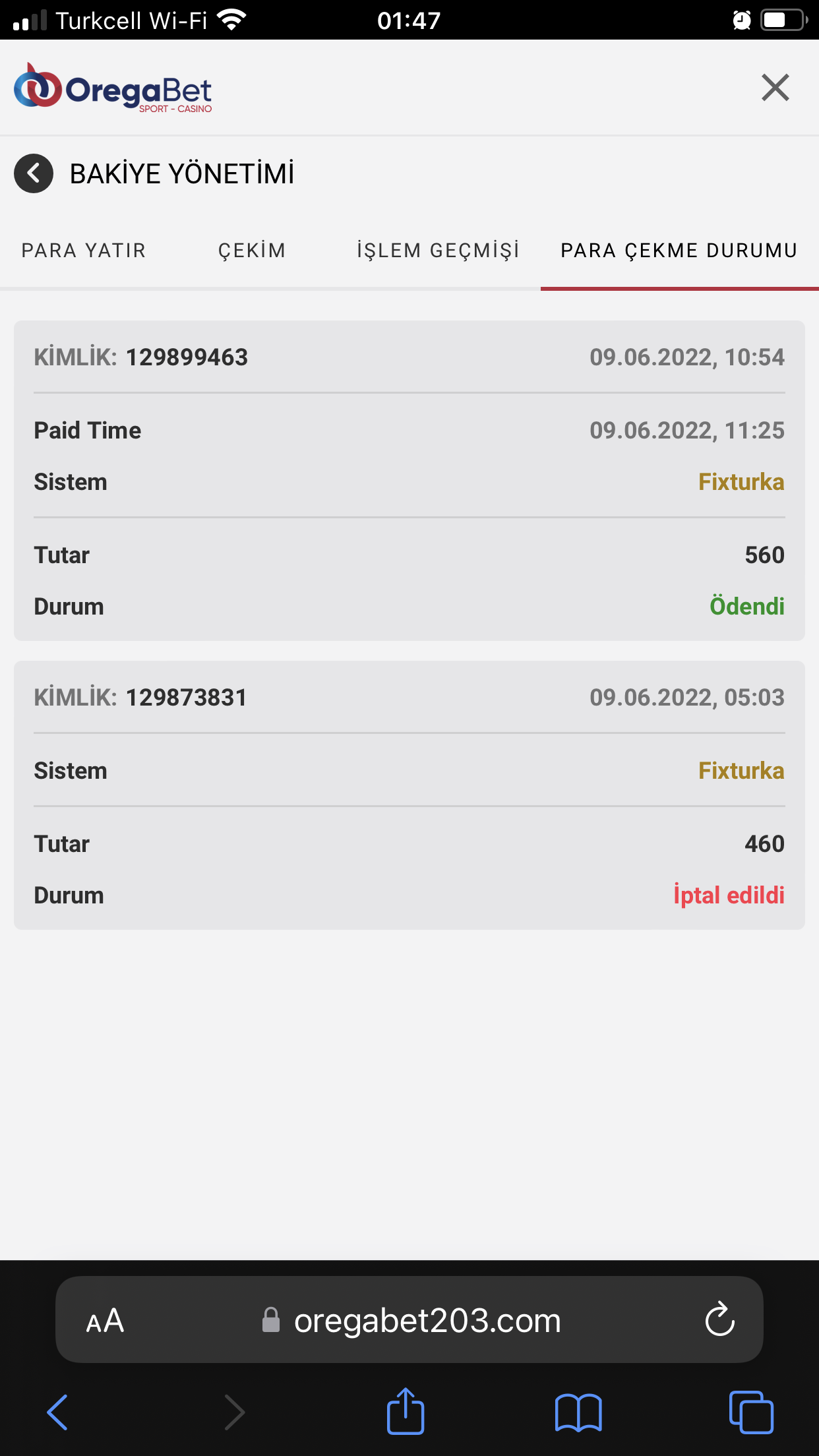
Task: Share this page from Safari toolbar
Action: (x=405, y=1411)
